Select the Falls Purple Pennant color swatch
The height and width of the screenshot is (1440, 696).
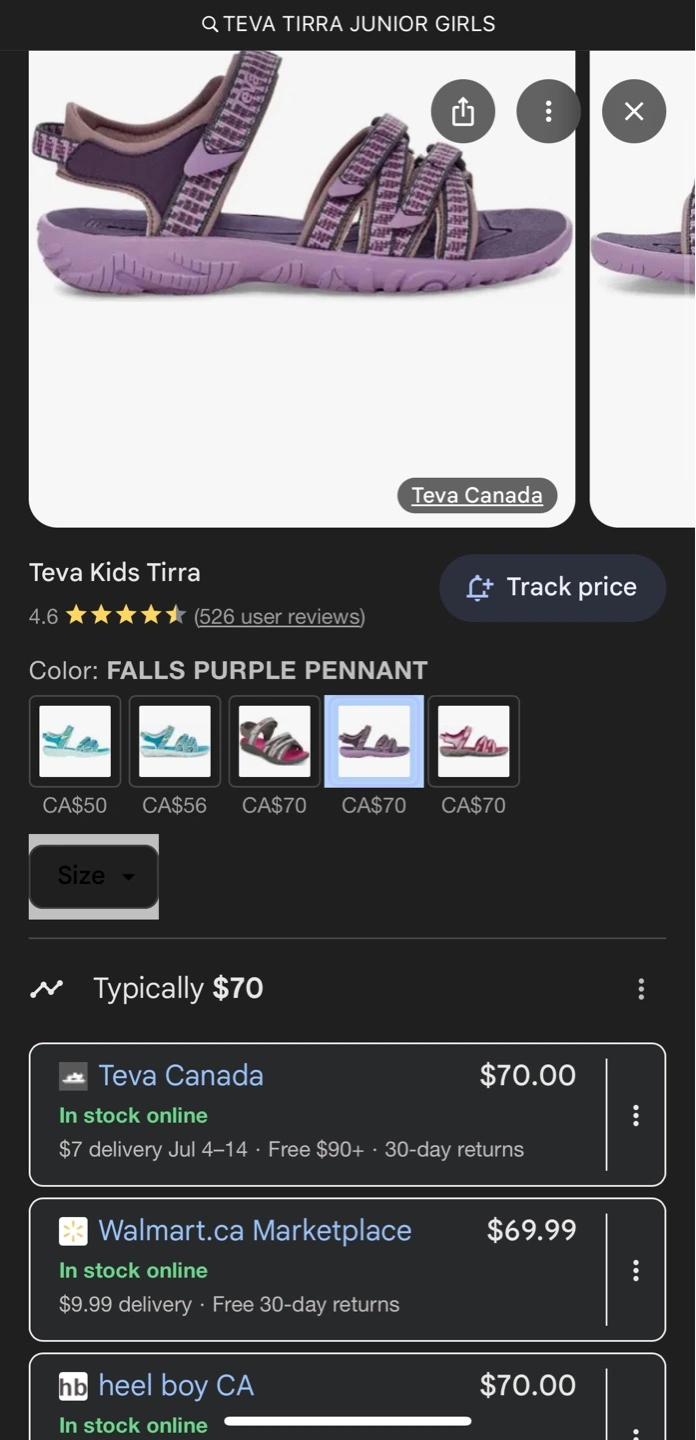point(374,741)
